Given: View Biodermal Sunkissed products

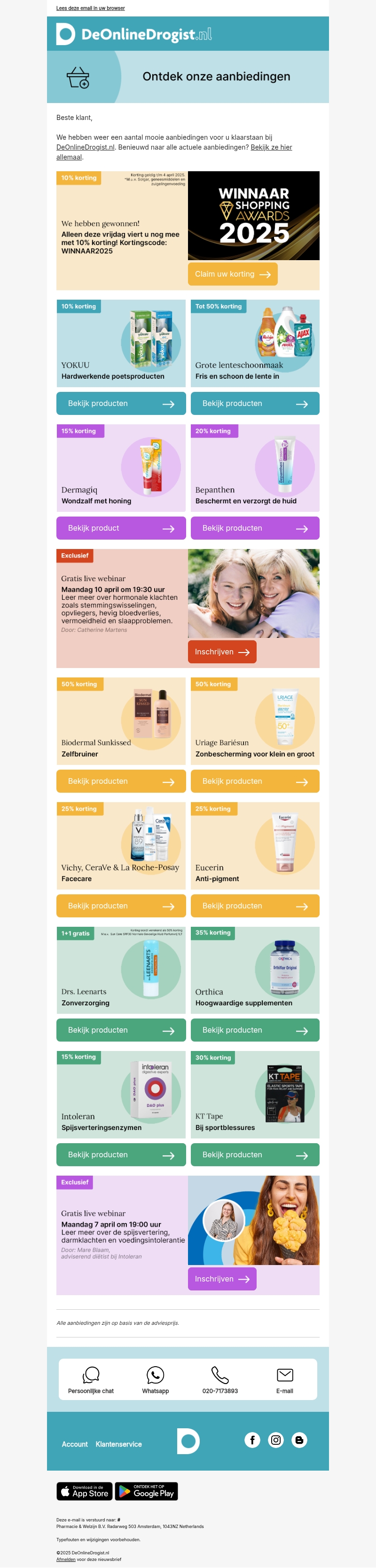Looking at the screenshot, I should click(120, 781).
